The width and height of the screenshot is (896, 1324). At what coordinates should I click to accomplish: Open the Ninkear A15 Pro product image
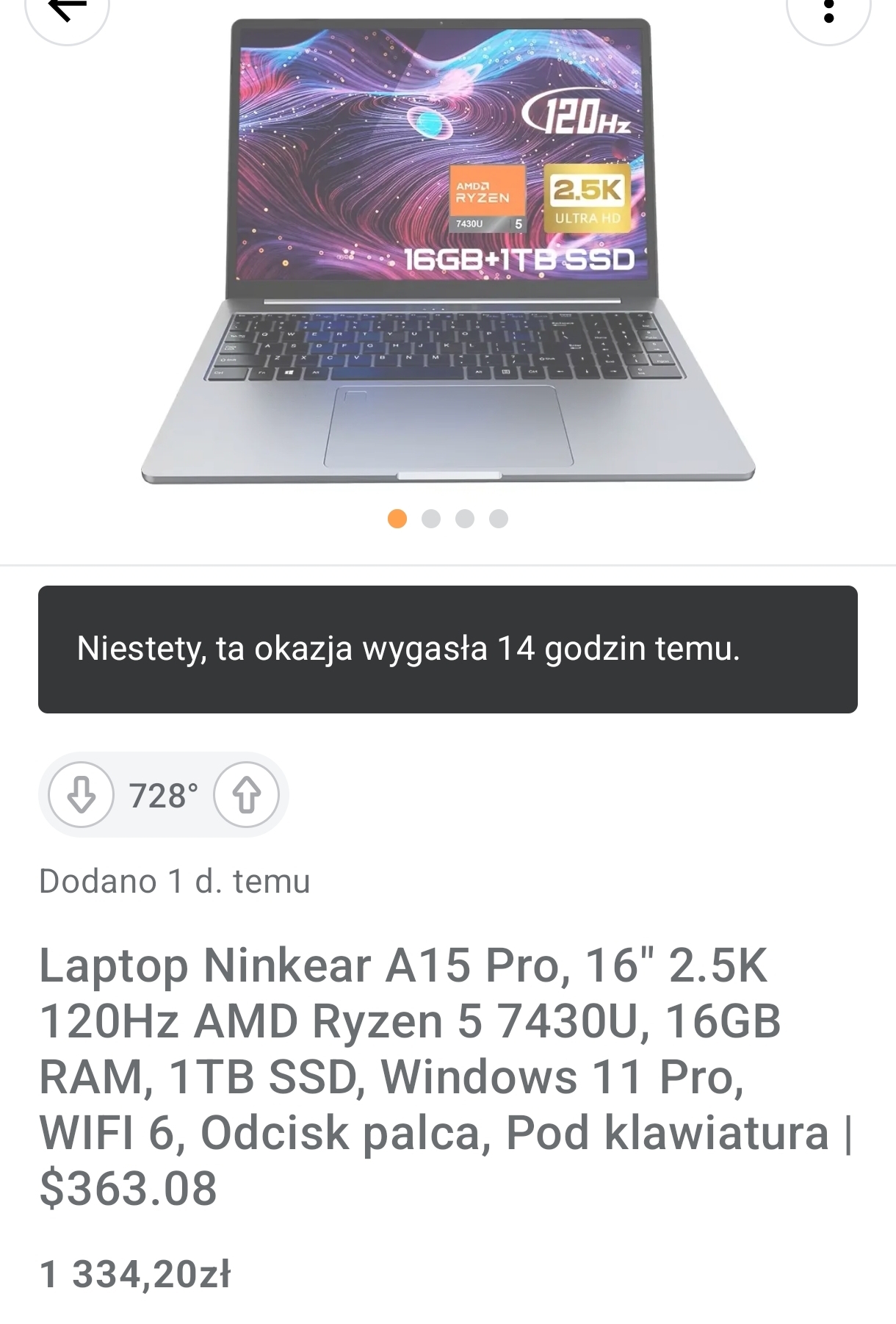point(448,250)
